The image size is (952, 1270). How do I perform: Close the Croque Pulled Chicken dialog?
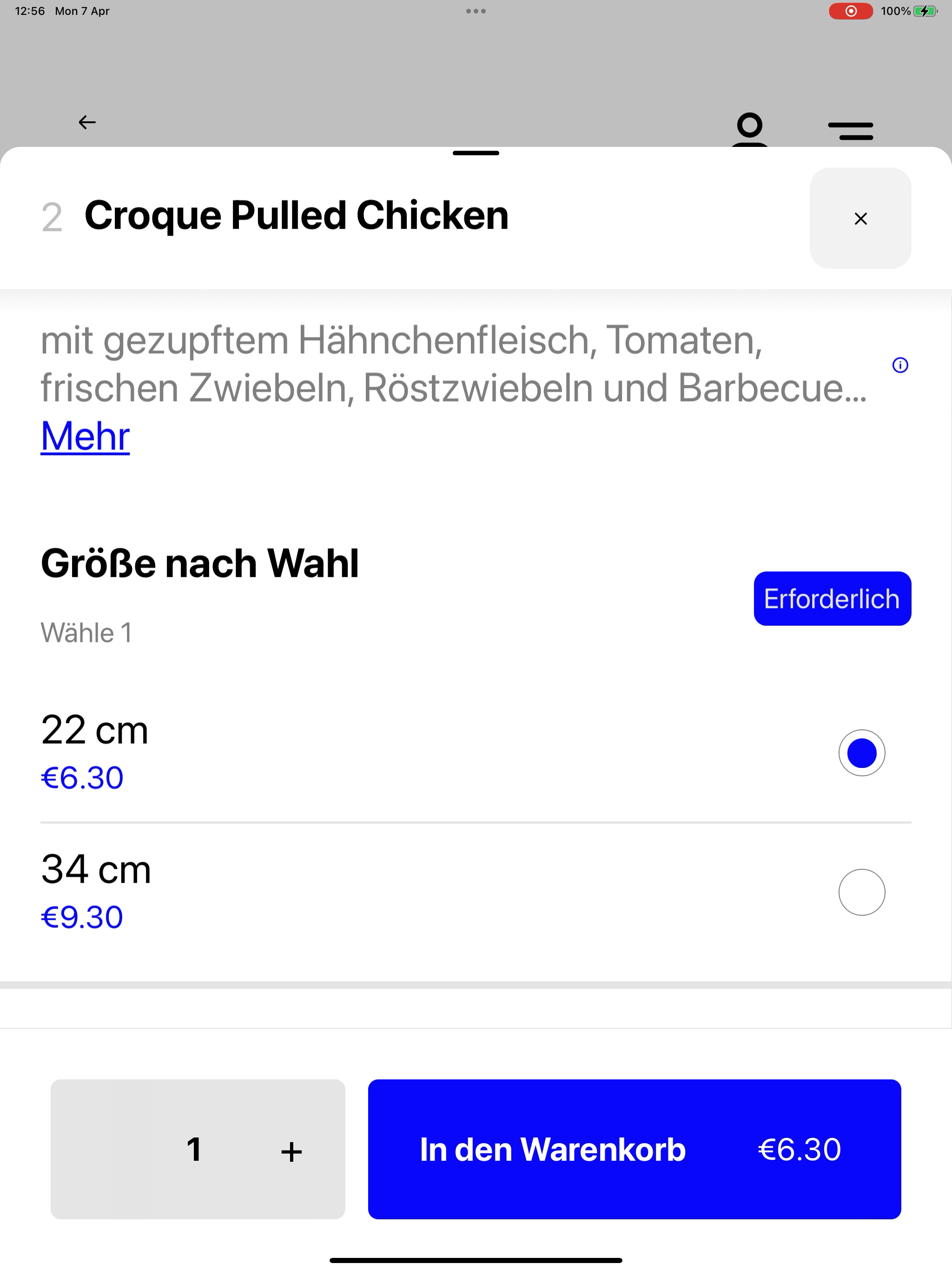pos(860,218)
